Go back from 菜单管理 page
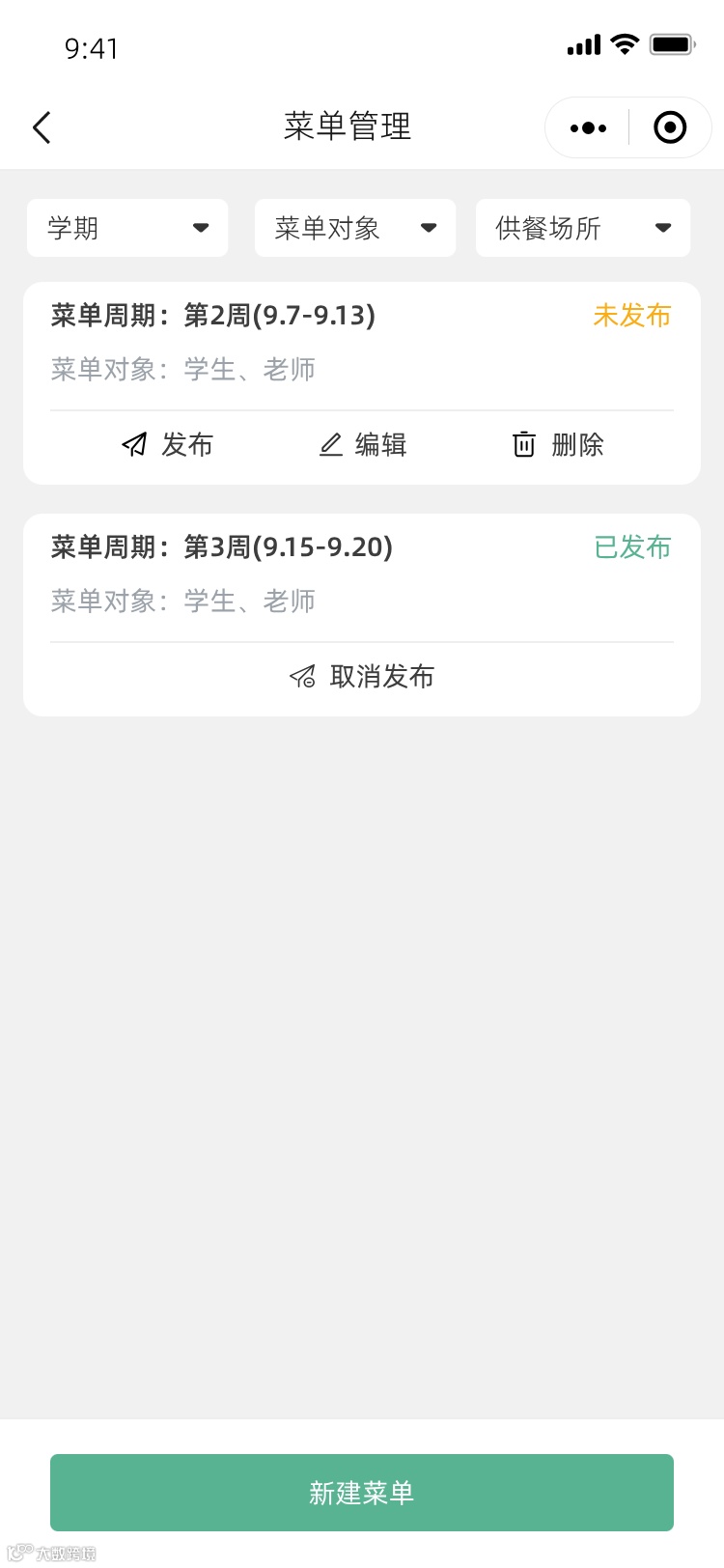The image size is (724, 1568). point(42,127)
